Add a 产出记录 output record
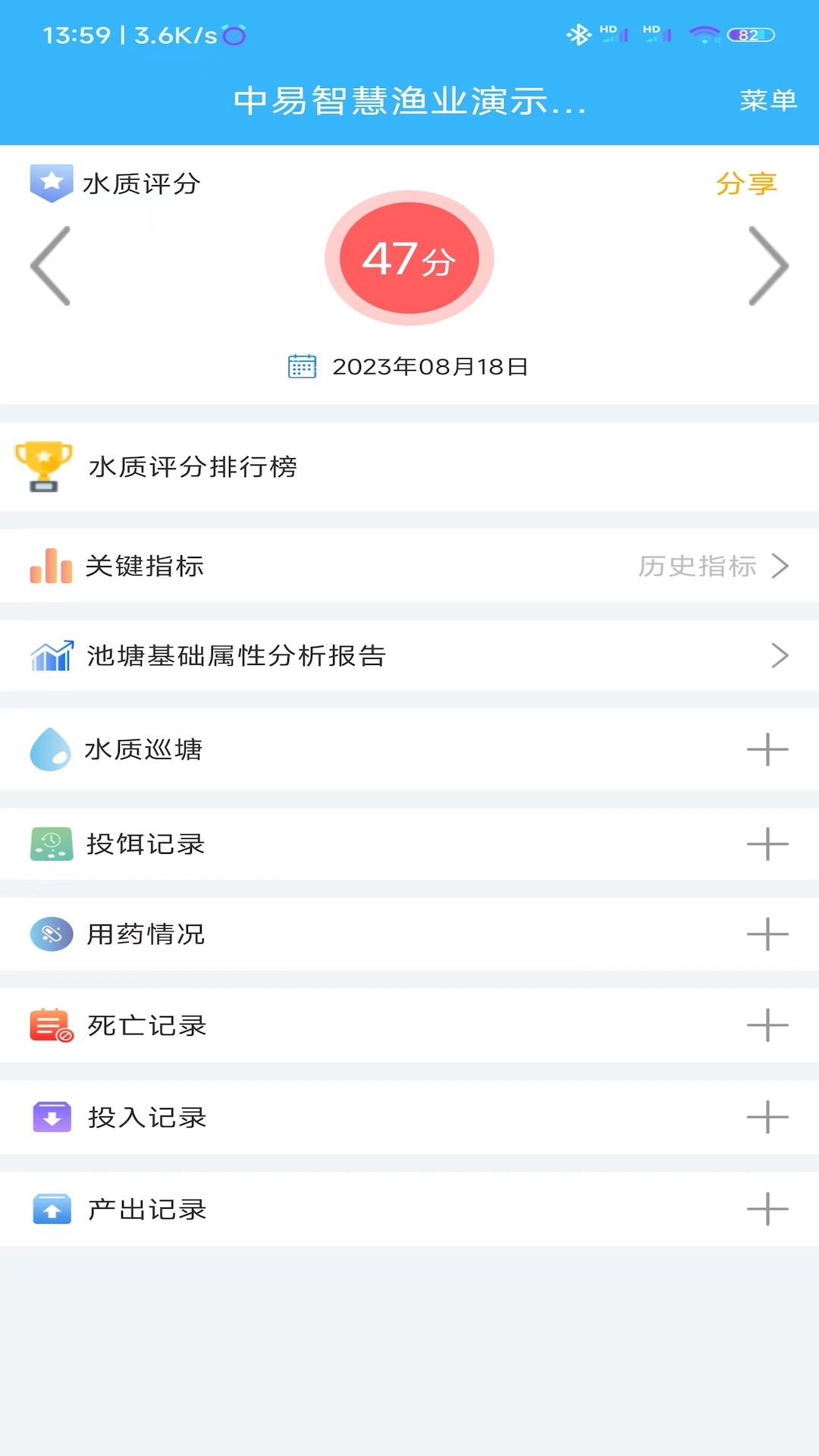 point(767,1209)
